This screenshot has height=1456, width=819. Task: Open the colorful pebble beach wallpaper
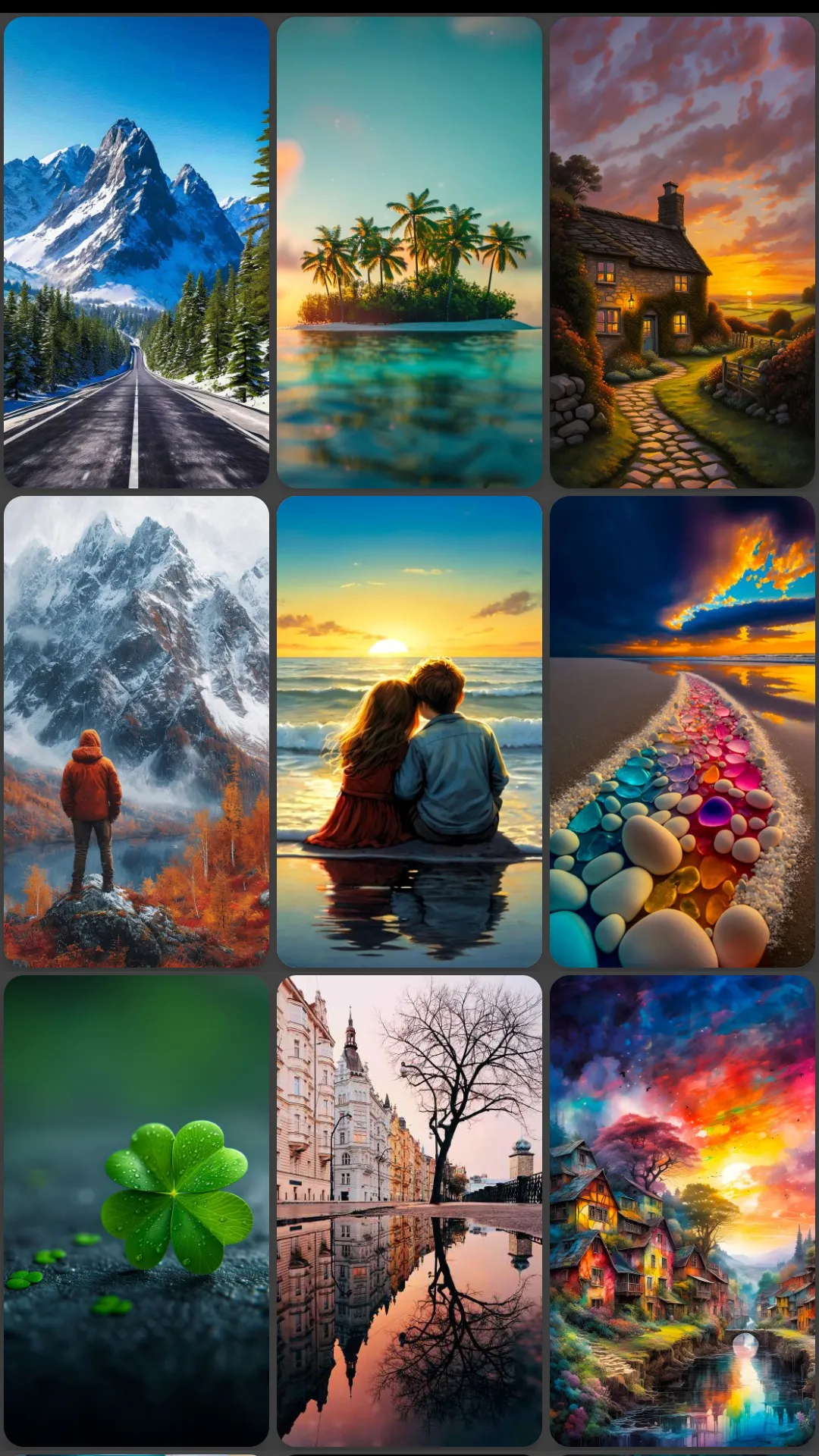682,731
